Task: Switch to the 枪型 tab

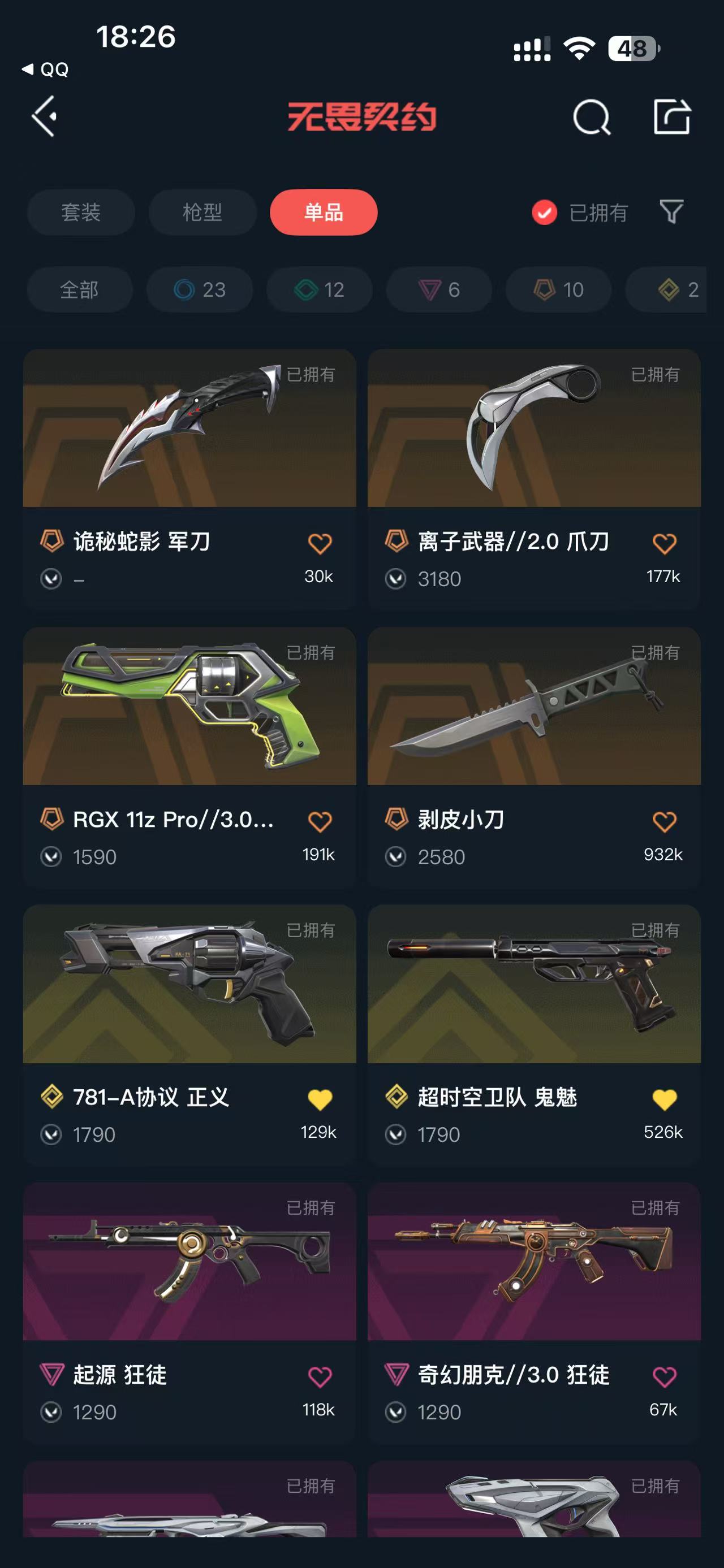Action: (202, 212)
